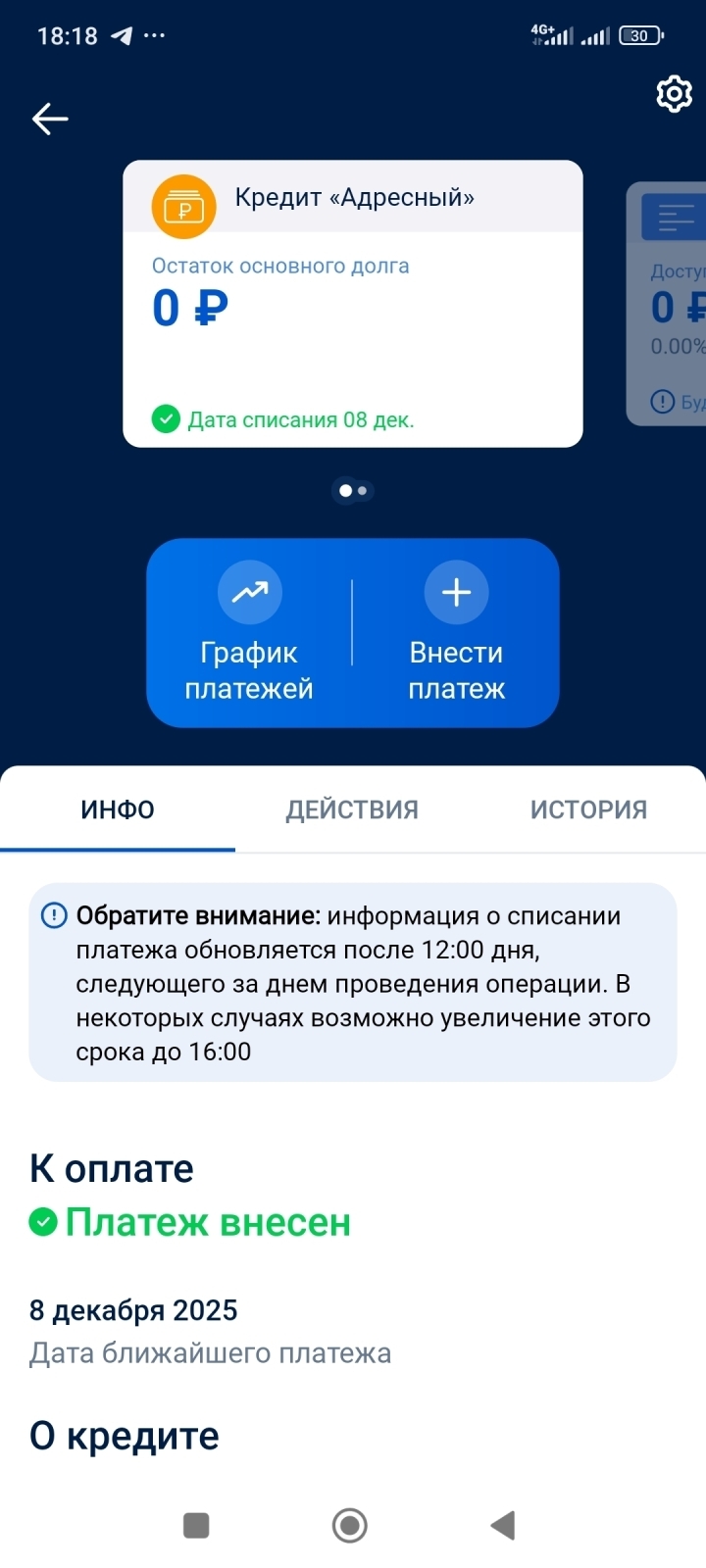Switch to the ДЕЙСТВИЯ tab
This screenshot has width=706, height=1568.
coord(352,809)
